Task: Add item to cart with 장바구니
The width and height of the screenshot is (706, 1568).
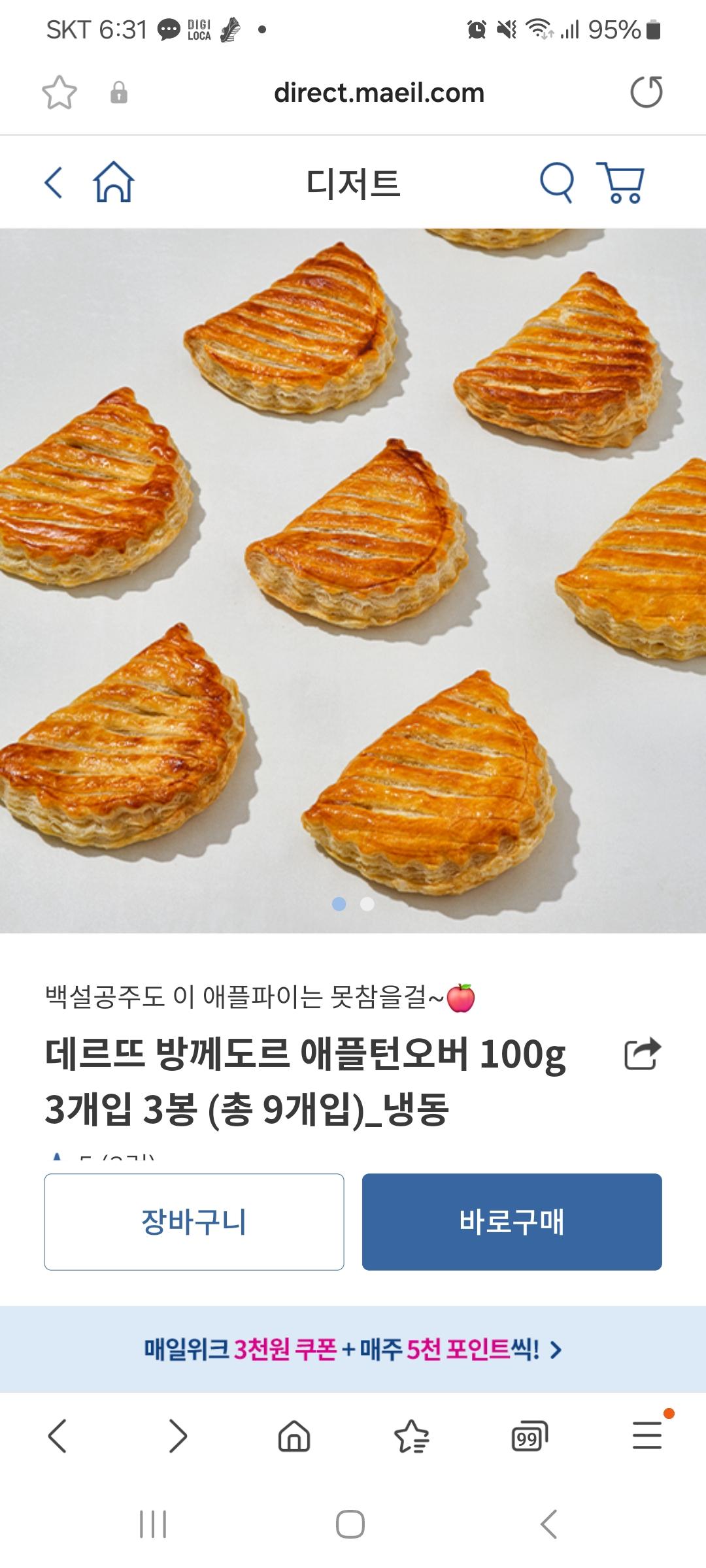Action: pos(194,1222)
